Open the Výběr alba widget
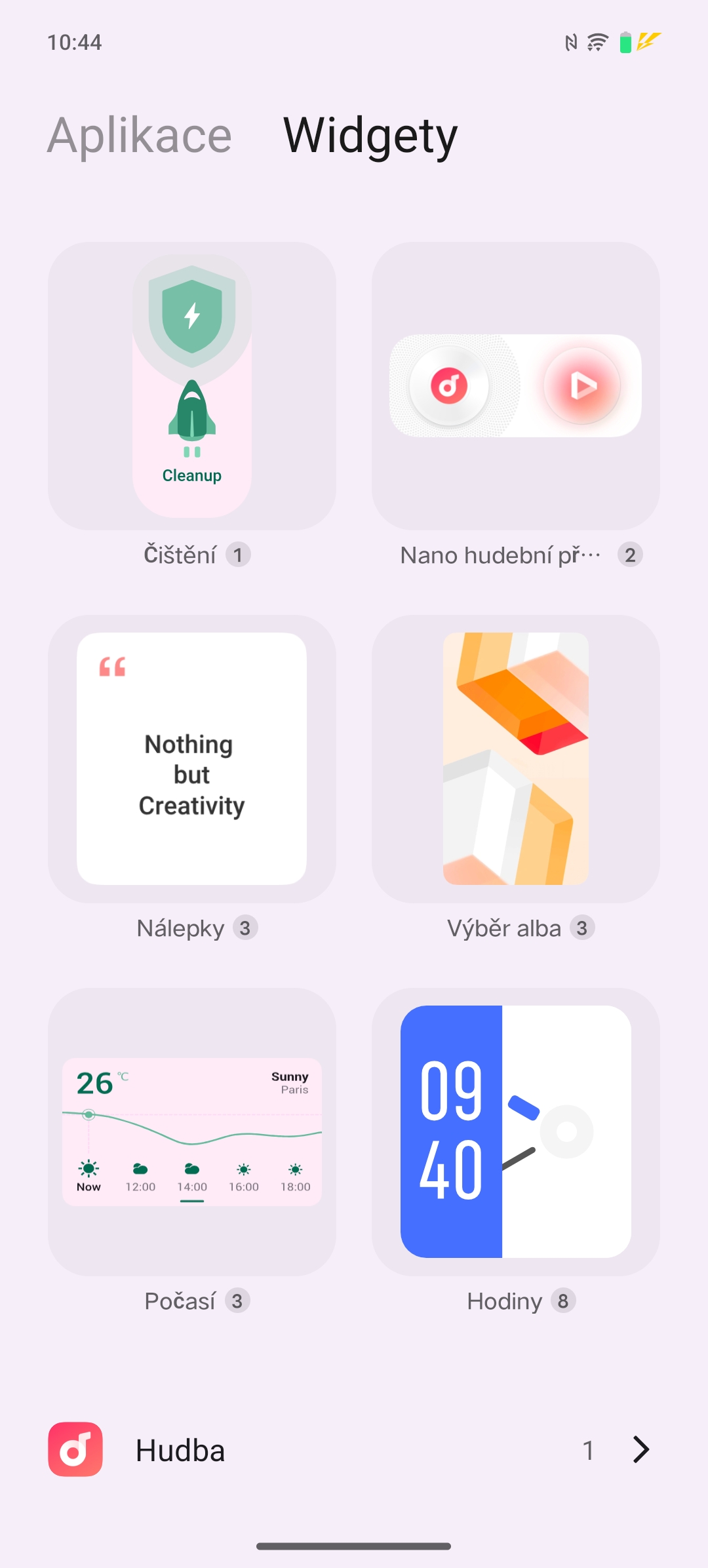 pyautogui.click(x=516, y=758)
